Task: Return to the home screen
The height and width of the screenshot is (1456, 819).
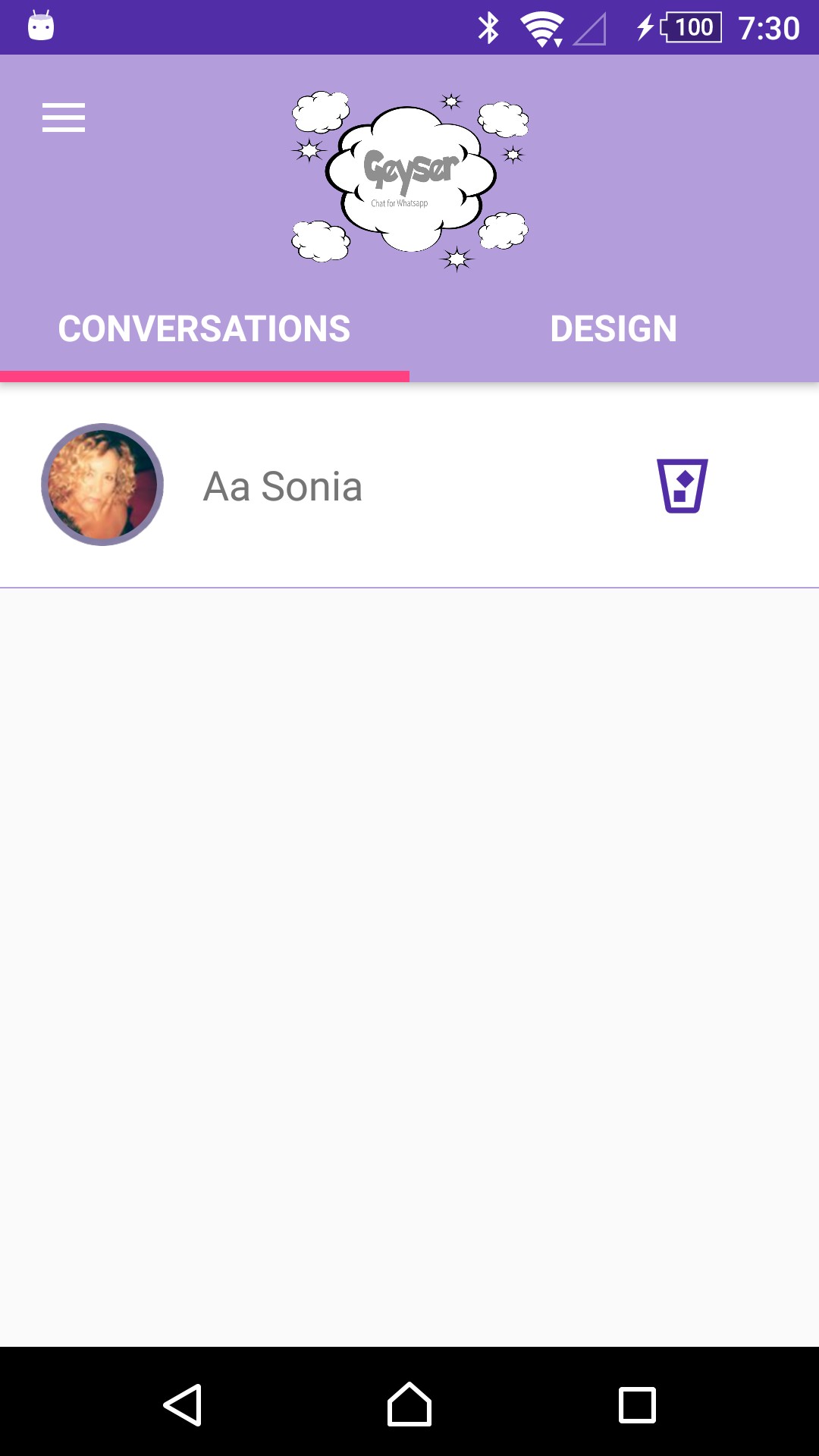Action: 409,1405
